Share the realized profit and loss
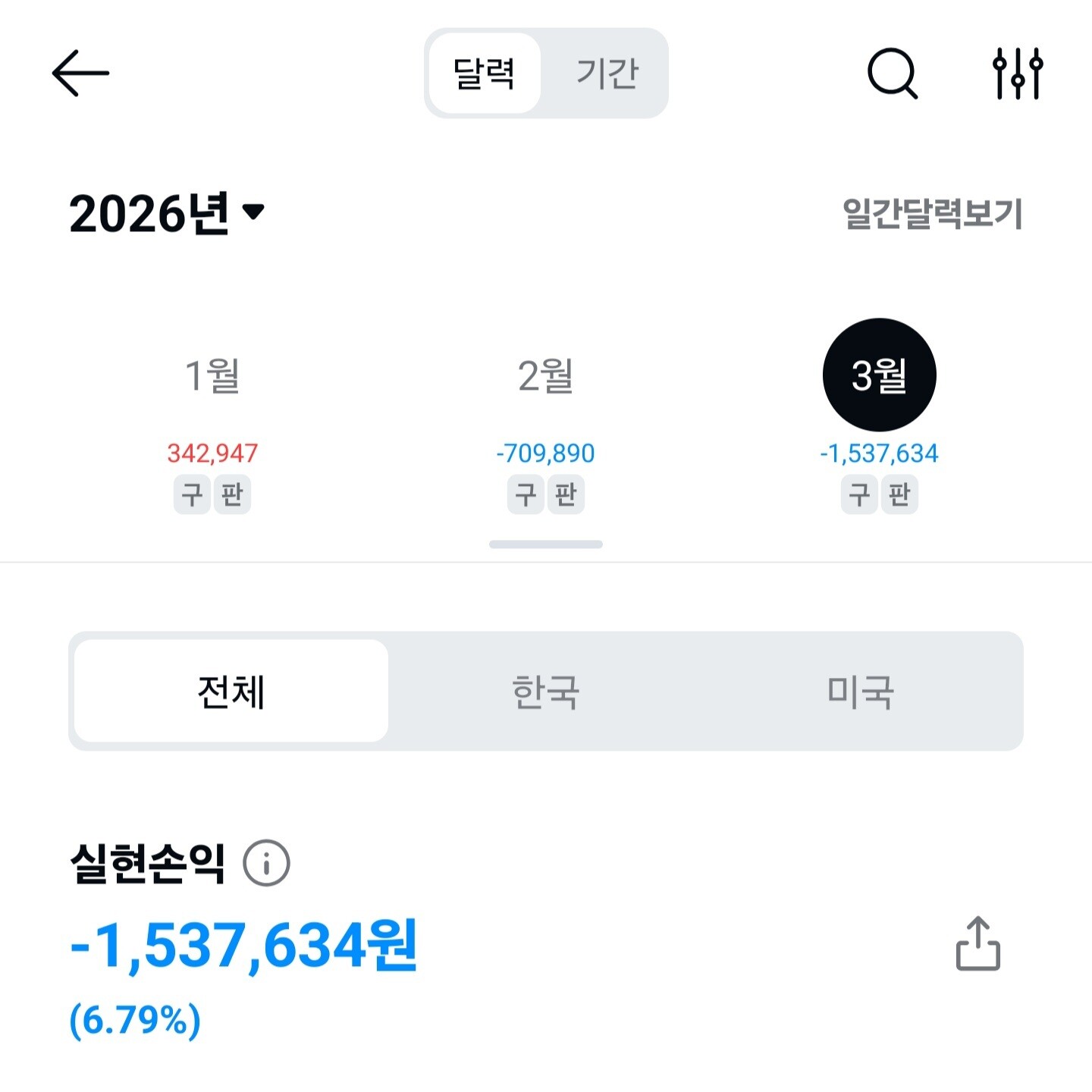This screenshot has width=1092, height=1092. [x=978, y=944]
